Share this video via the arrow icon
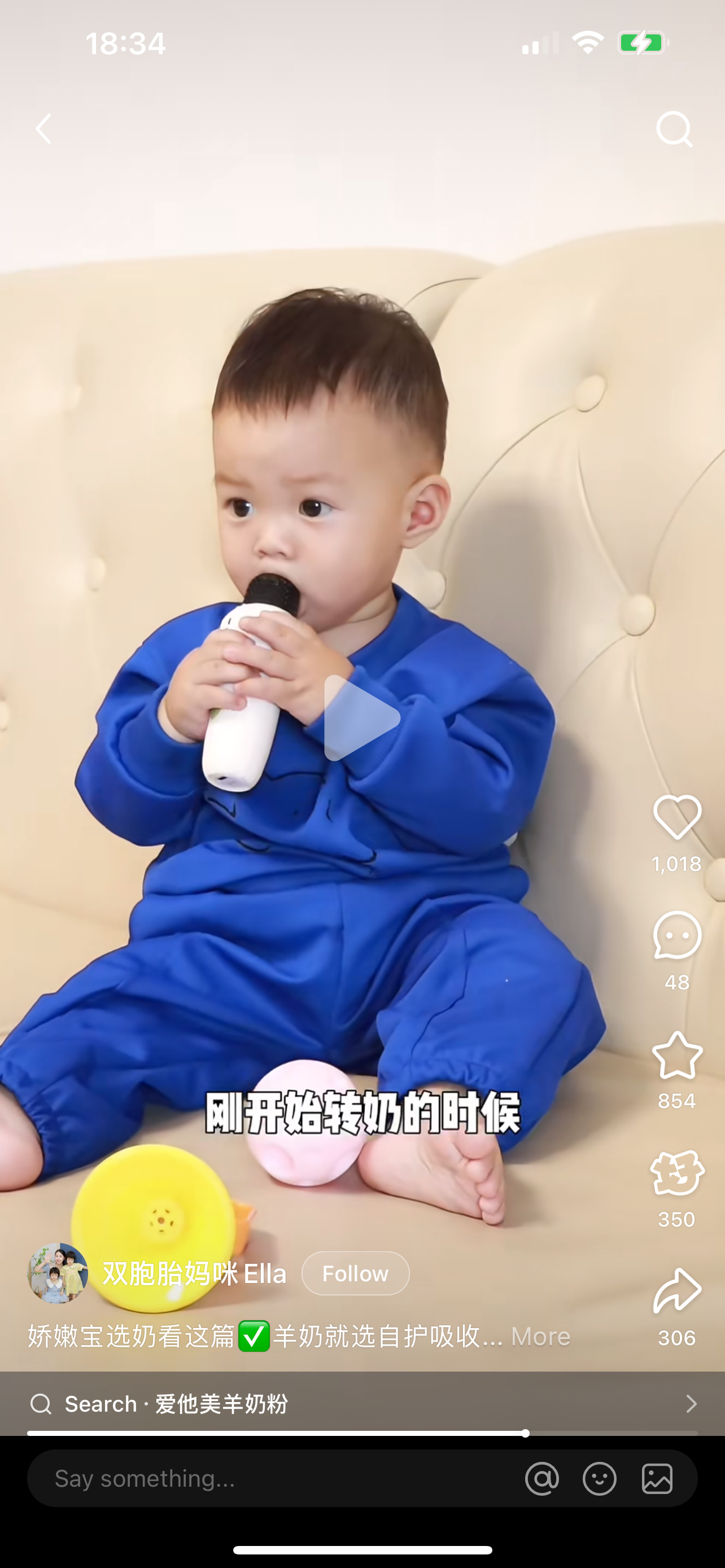The image size is (725, 1568). (677, 1291)
